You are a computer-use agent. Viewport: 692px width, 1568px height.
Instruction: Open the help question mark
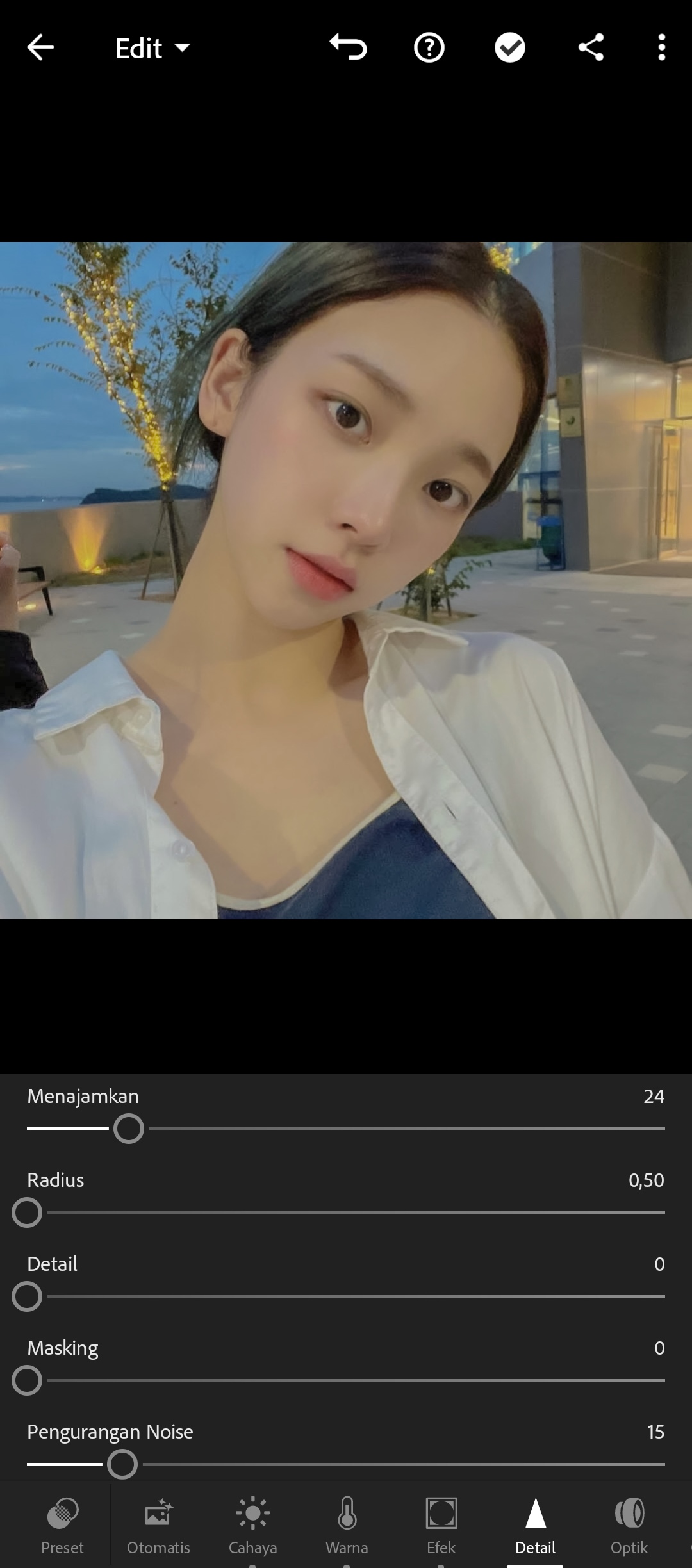click(429, 48)
